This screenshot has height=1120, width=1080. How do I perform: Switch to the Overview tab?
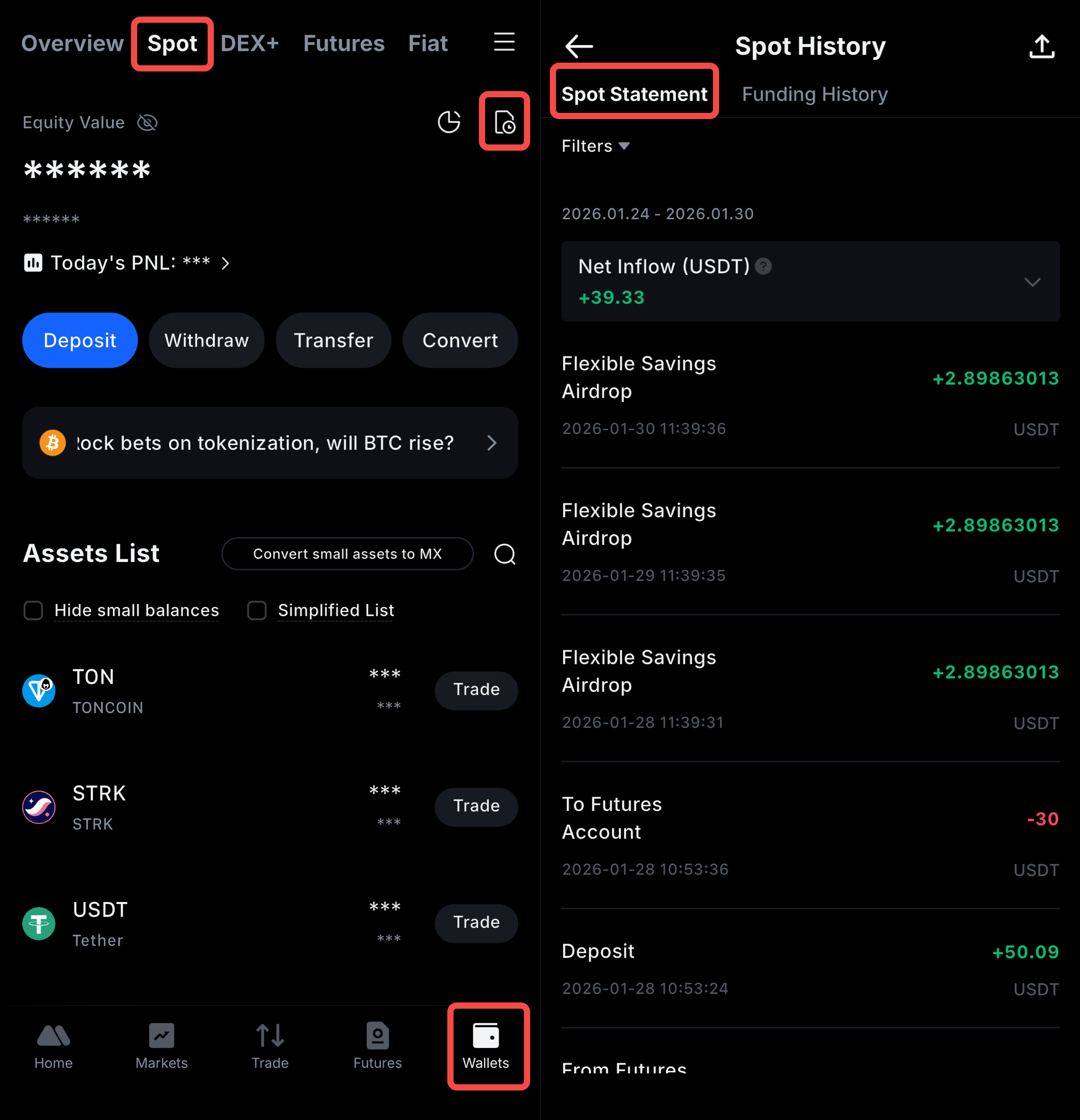[72, 43]
